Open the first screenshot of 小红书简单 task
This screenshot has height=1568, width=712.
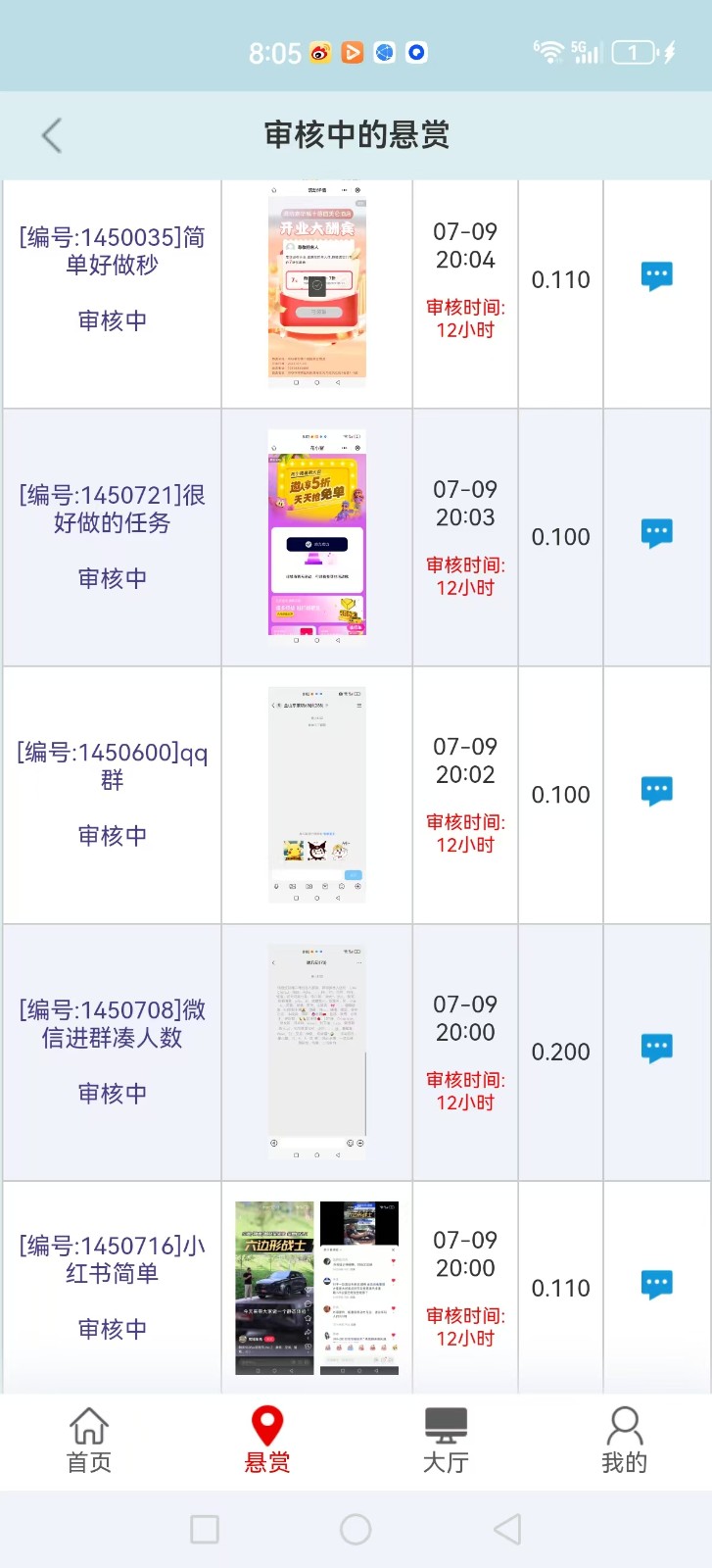(x=275, y=1288)
